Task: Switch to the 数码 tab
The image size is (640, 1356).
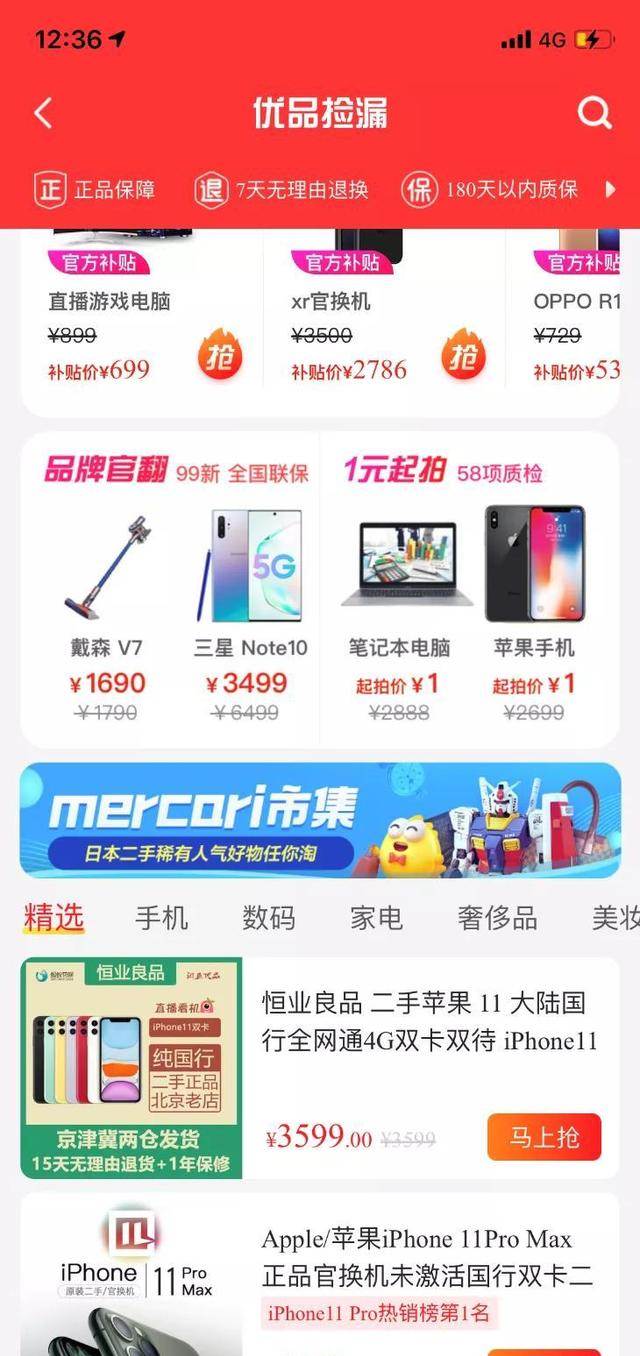Action: point(268,917)
